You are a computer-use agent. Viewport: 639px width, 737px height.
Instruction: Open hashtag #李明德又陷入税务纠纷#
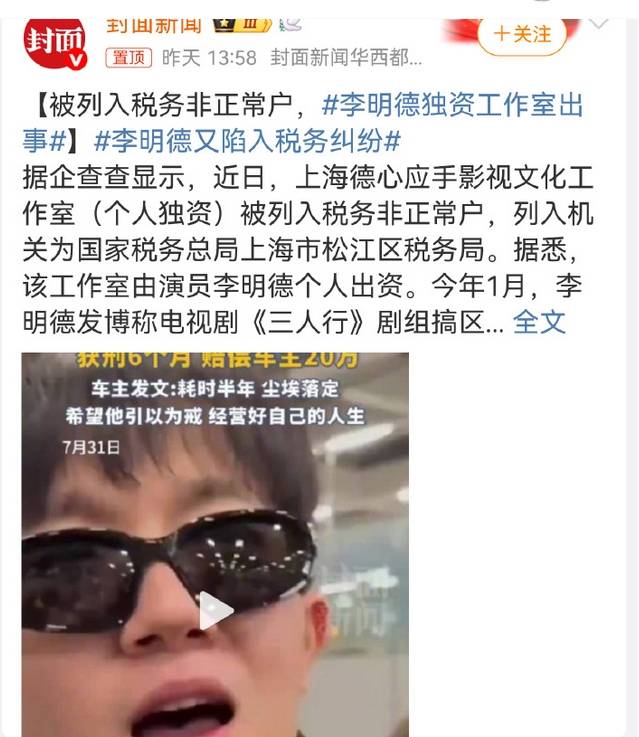click(x=248, y=139)
